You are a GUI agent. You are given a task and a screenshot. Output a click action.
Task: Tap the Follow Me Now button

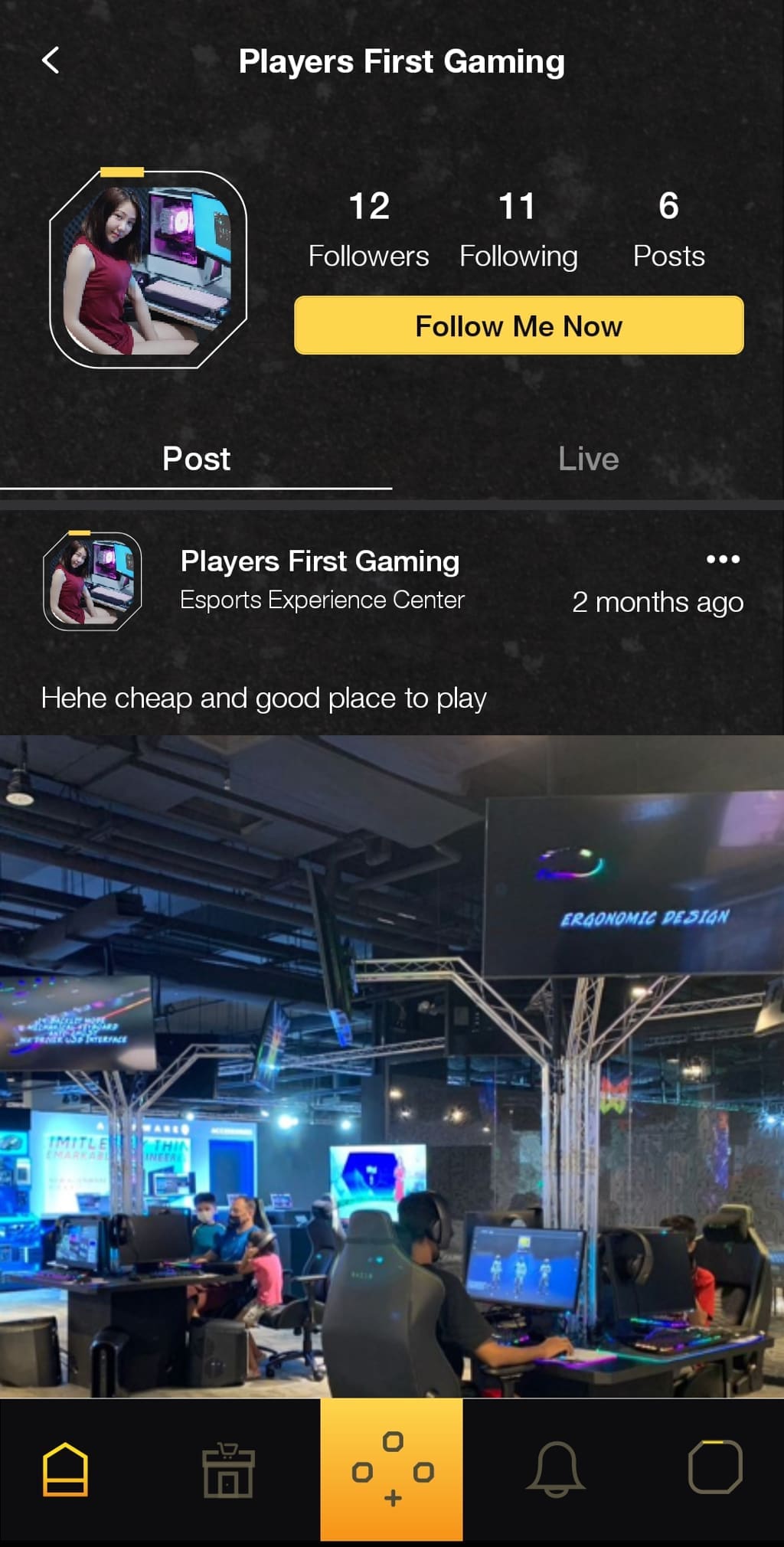(518, 325)
